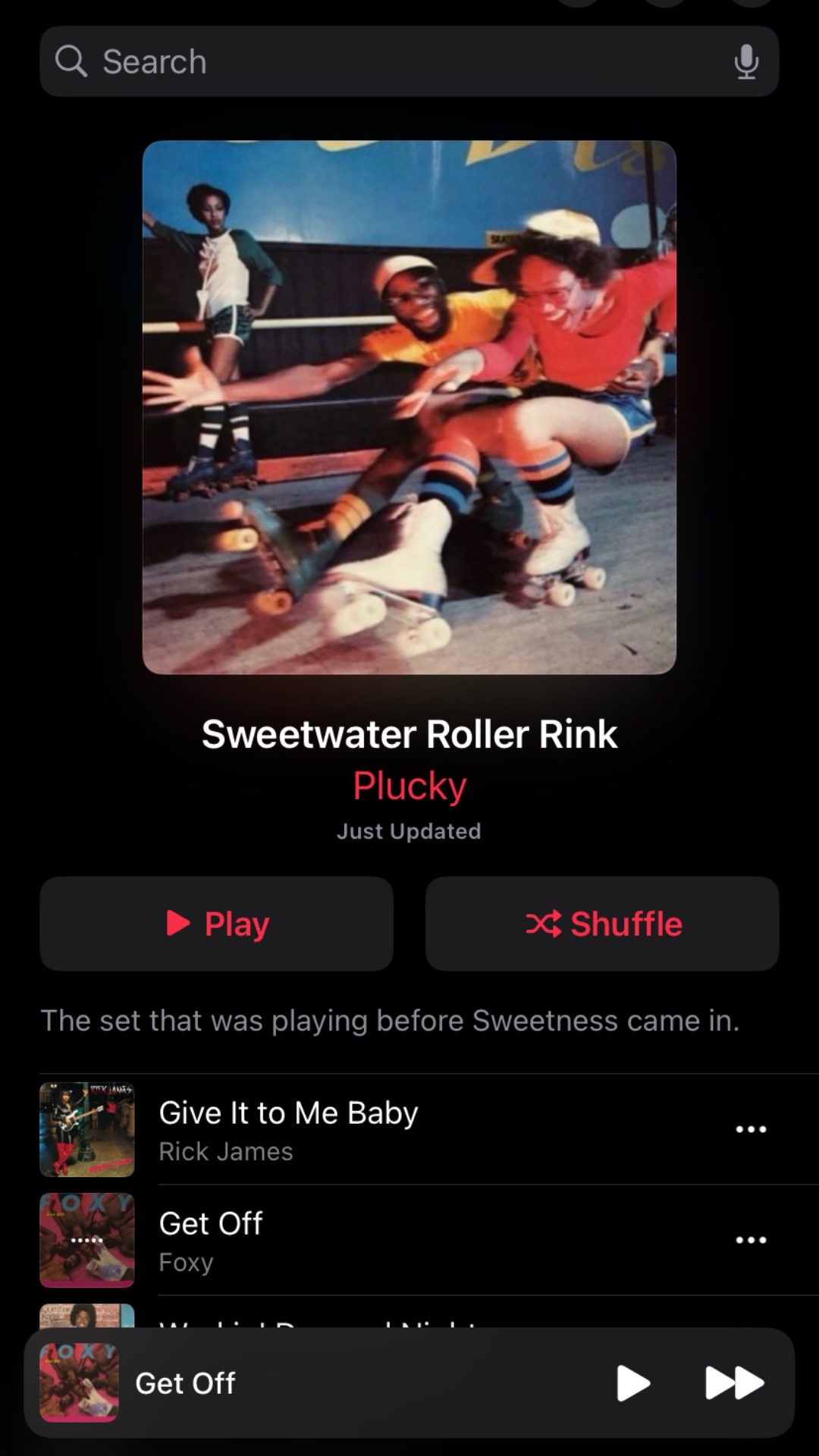Resume playback in the mini player
Viewport: 819px width, 1456px height.
coord(633,1382)
